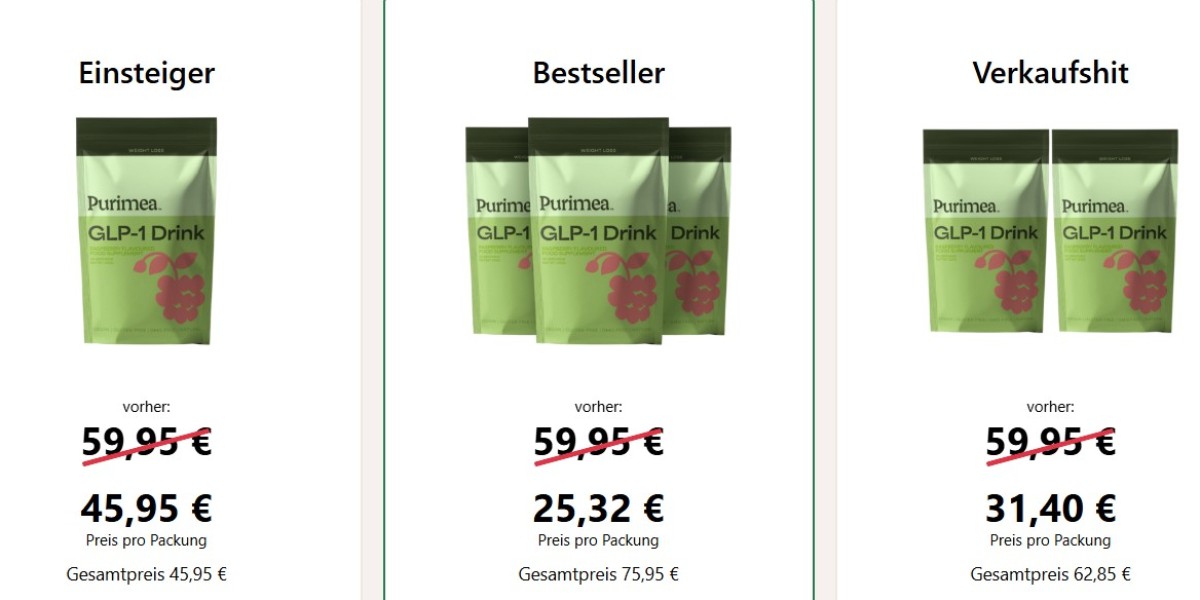
Task: Pick the Verkaufshit two-pack bundle
Action: pos(1050,232)
